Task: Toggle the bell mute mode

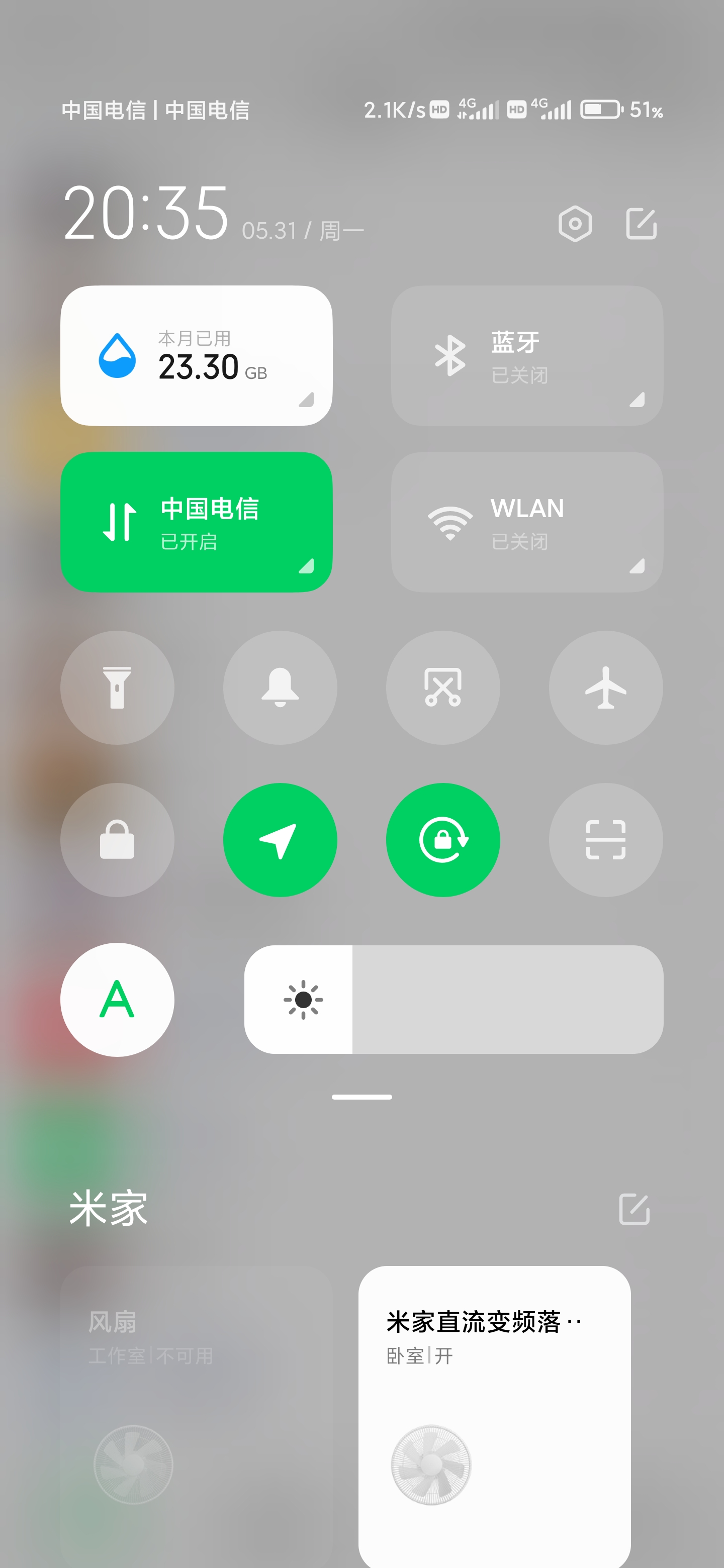Action: click(x=280, y=687)
